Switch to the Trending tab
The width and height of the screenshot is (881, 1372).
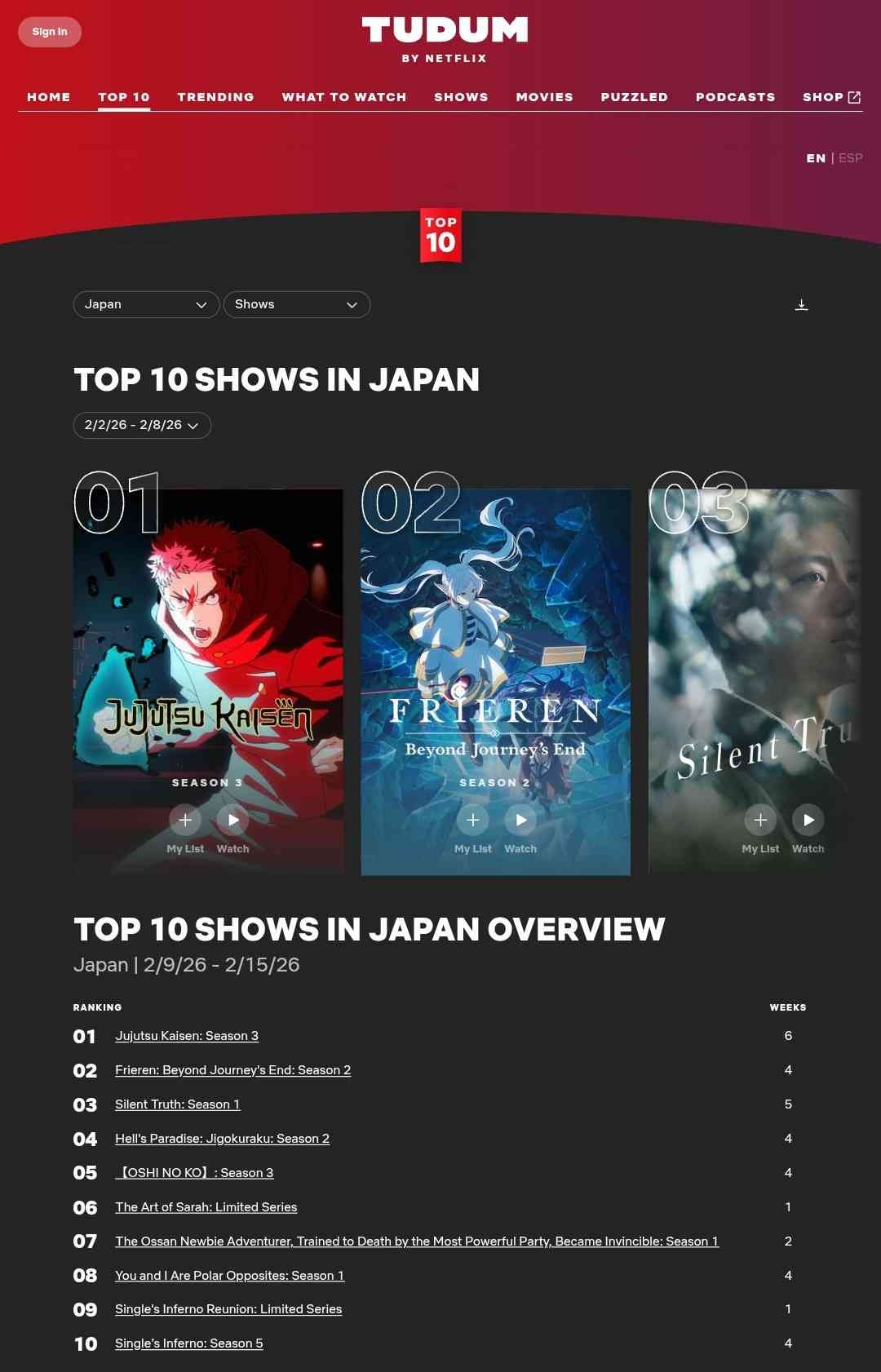click(215, 97)
